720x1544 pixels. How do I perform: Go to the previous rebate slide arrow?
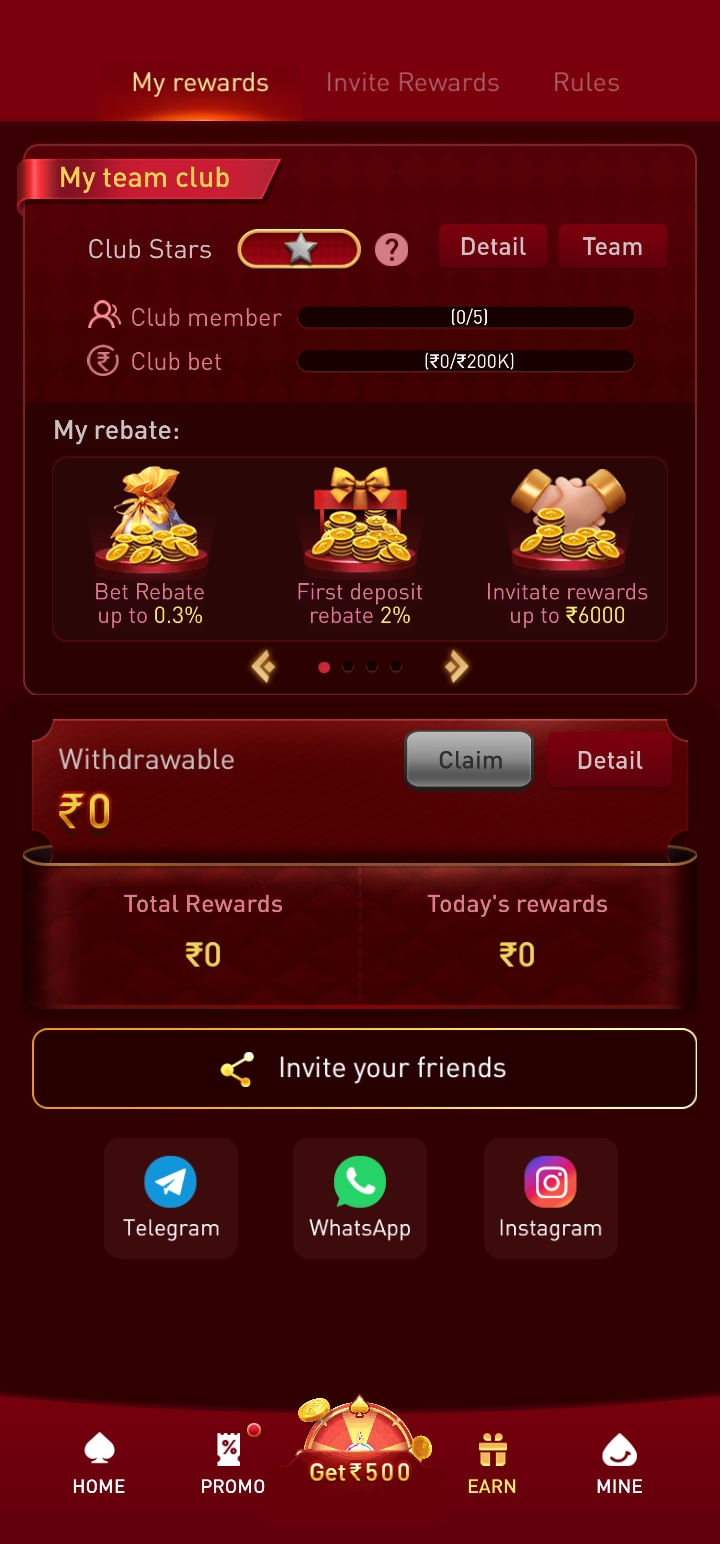pyautogui.click(x=263, y=666)
